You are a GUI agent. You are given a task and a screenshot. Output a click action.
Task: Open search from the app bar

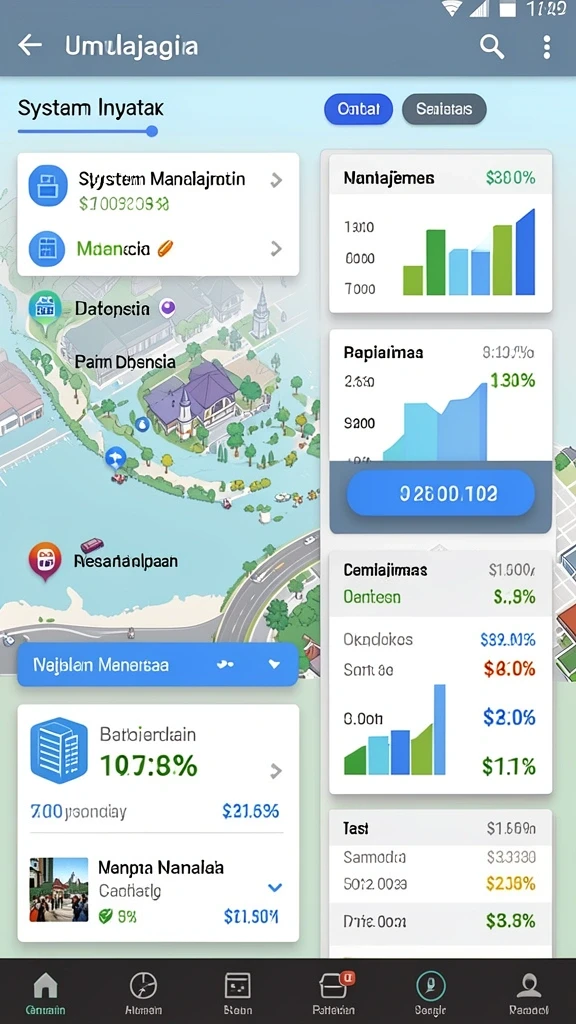492,46
